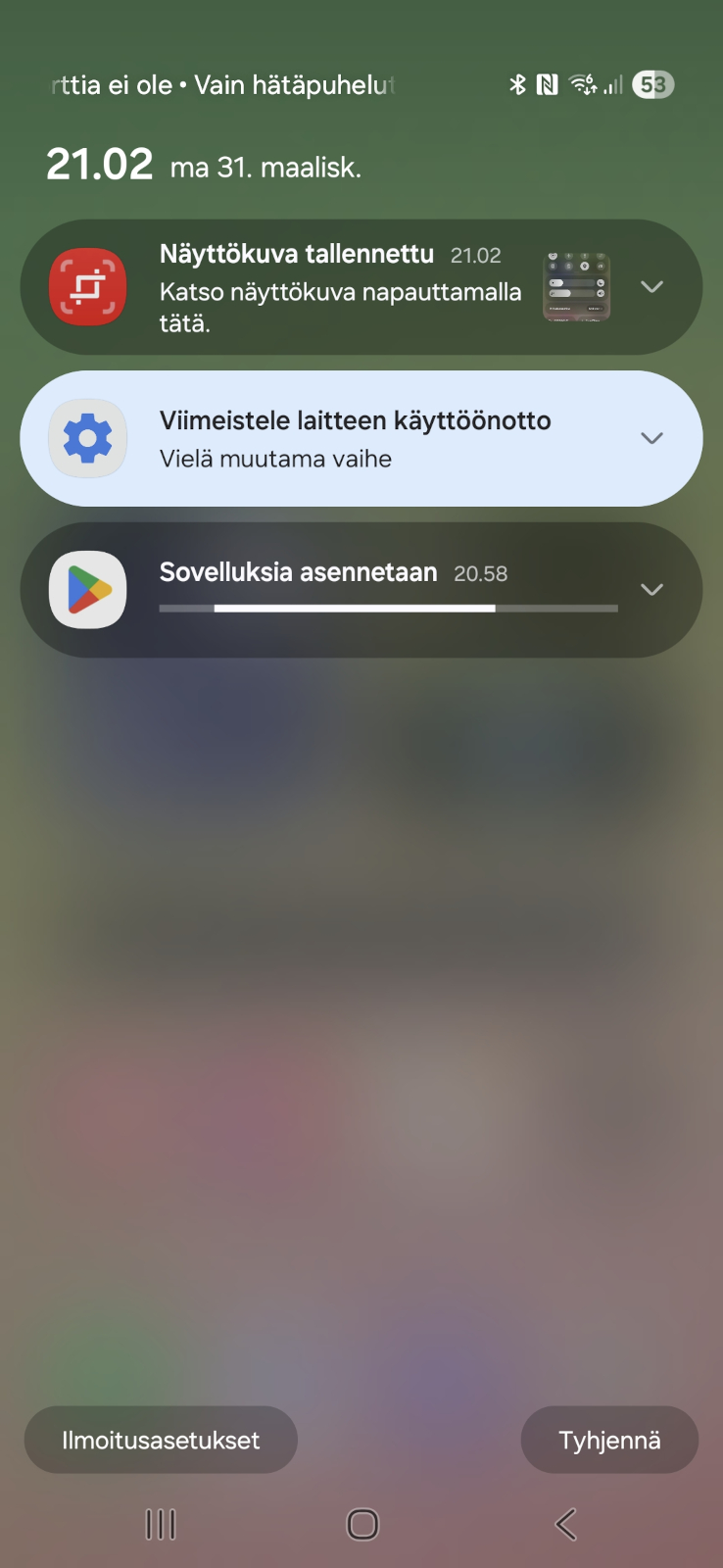Viewport: 723px width, 1568px height.
Task: Tap the screenshot thumbnail preview
Action: click(577, 286)
